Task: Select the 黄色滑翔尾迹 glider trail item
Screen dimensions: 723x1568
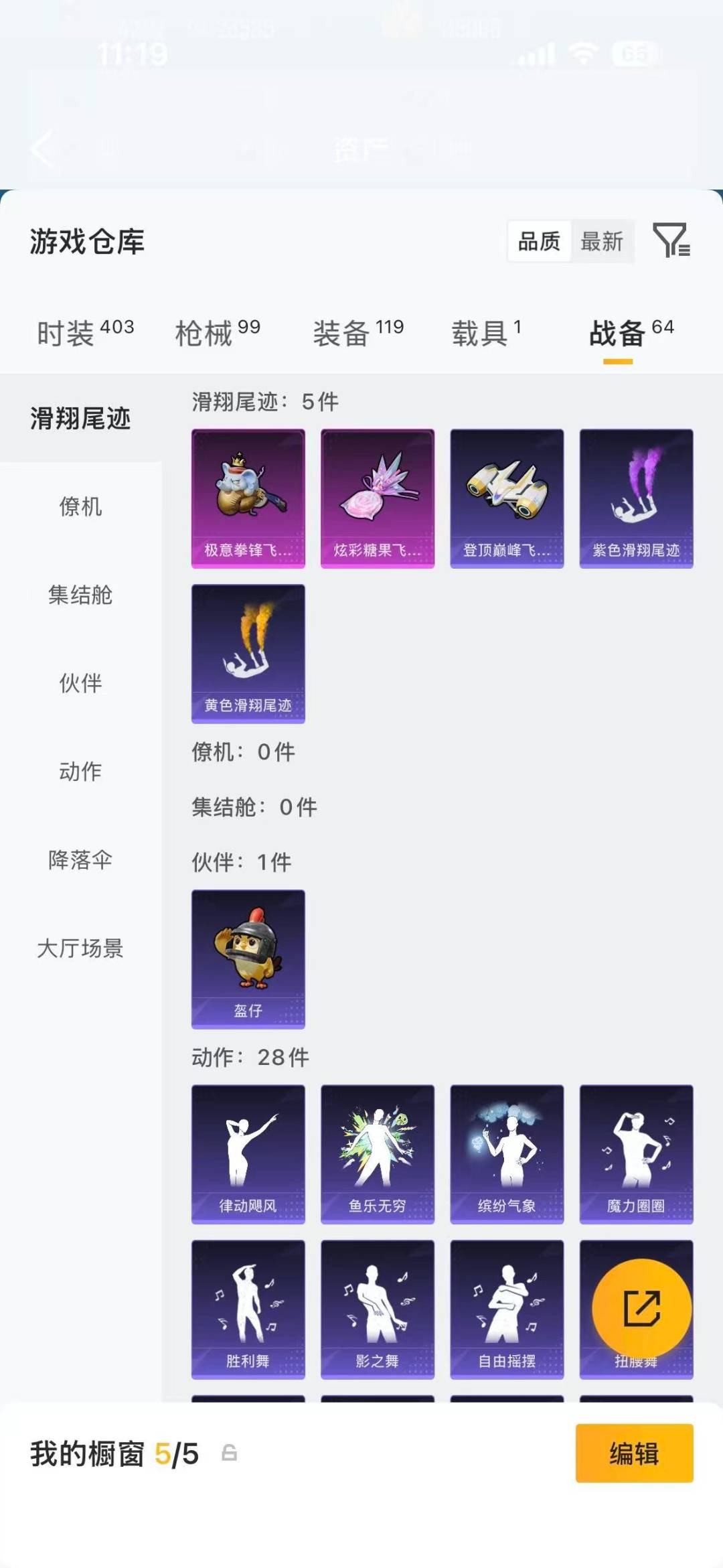Action: tap(248, 653)
